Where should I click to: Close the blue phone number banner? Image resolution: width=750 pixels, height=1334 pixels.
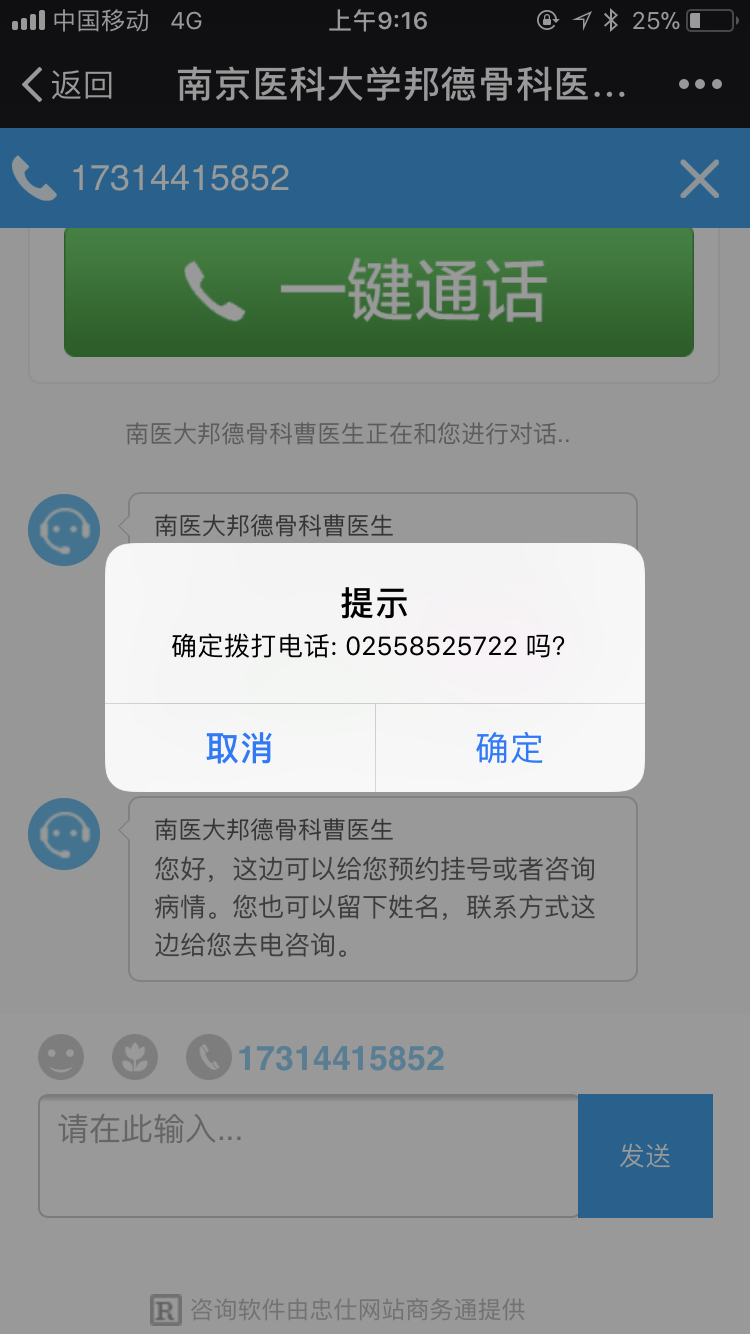[x=699, y=179]
